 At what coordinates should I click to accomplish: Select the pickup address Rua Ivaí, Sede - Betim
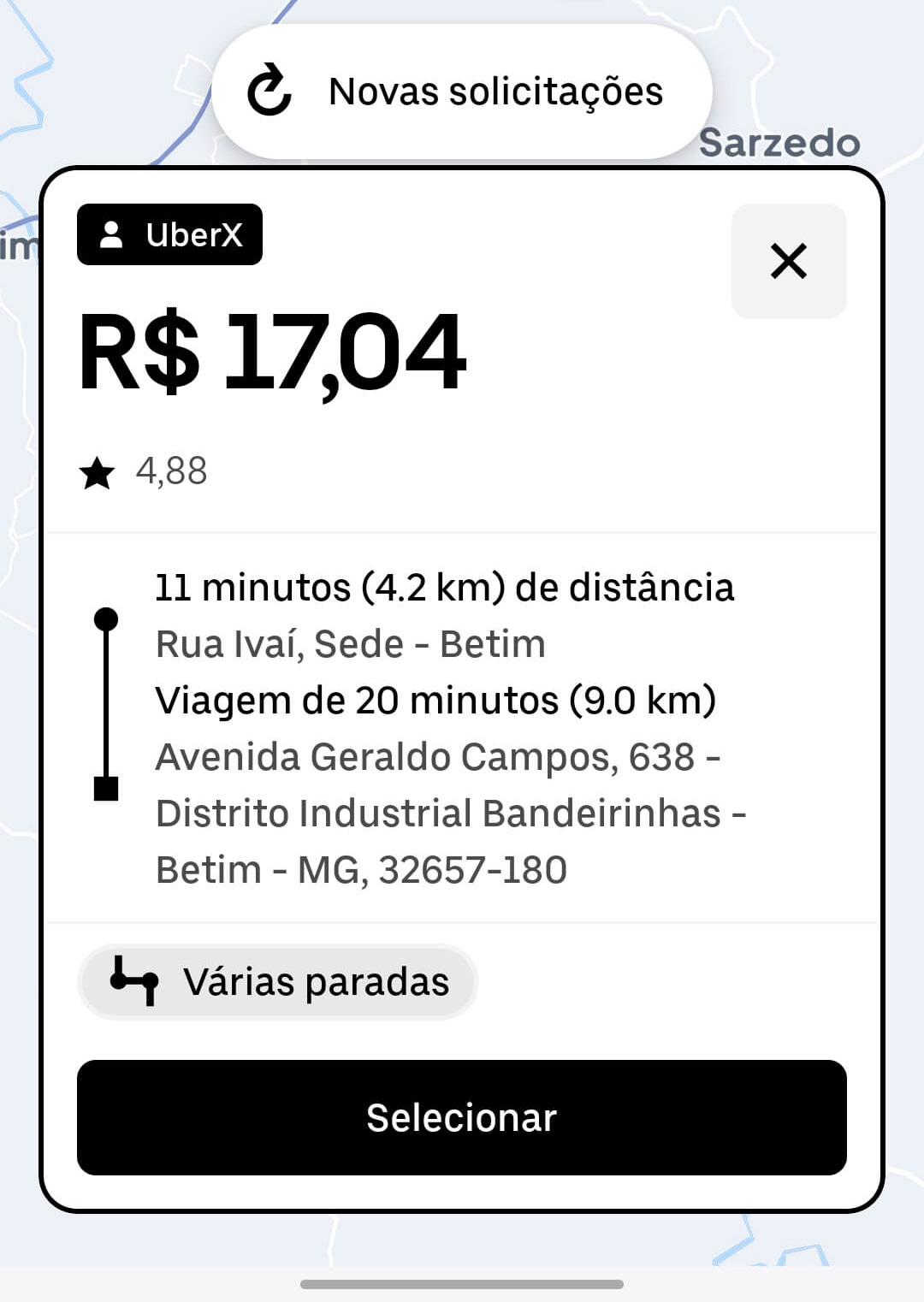(x=351, y=643)
